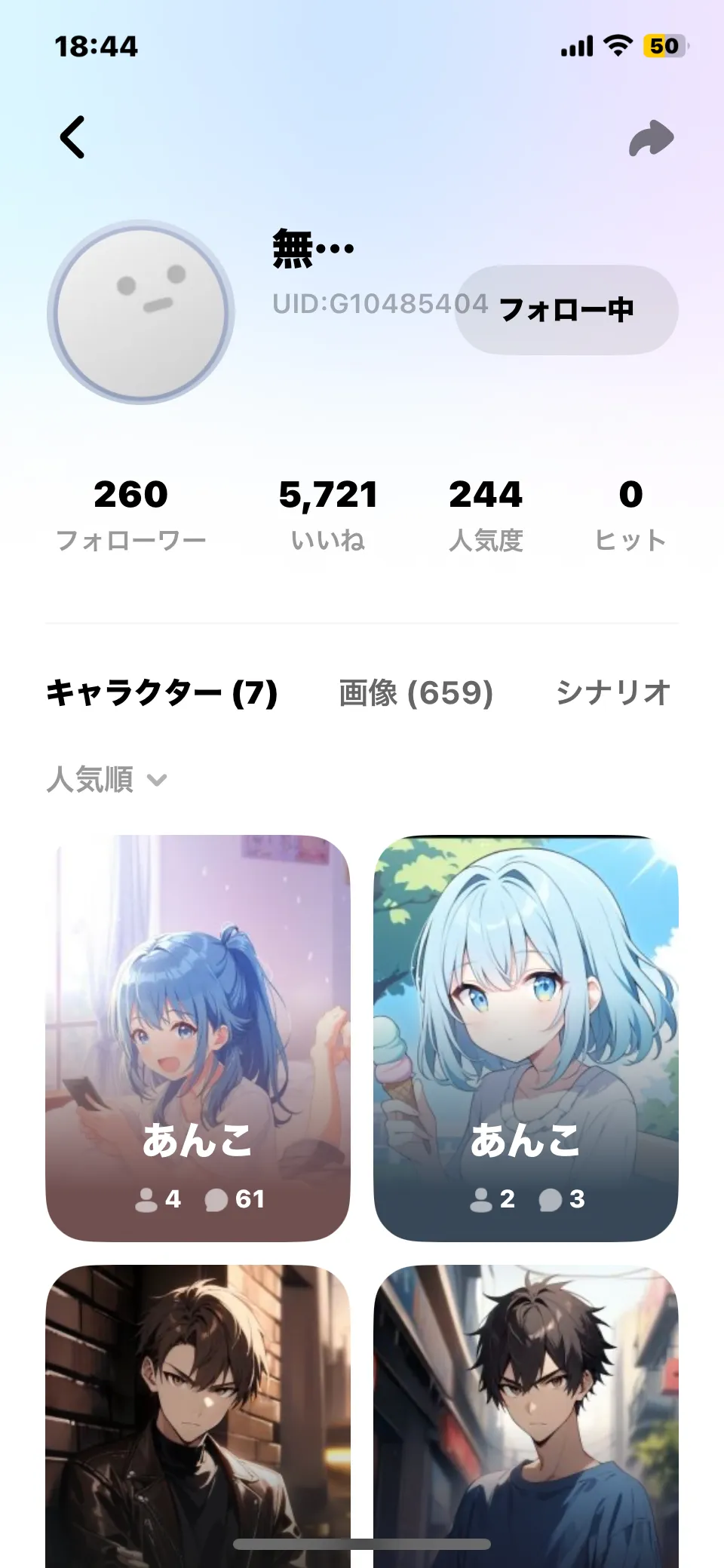Open the leather jacket boy character card
This screenshot has width=724, height=1568.
(x=198, y=1410)
